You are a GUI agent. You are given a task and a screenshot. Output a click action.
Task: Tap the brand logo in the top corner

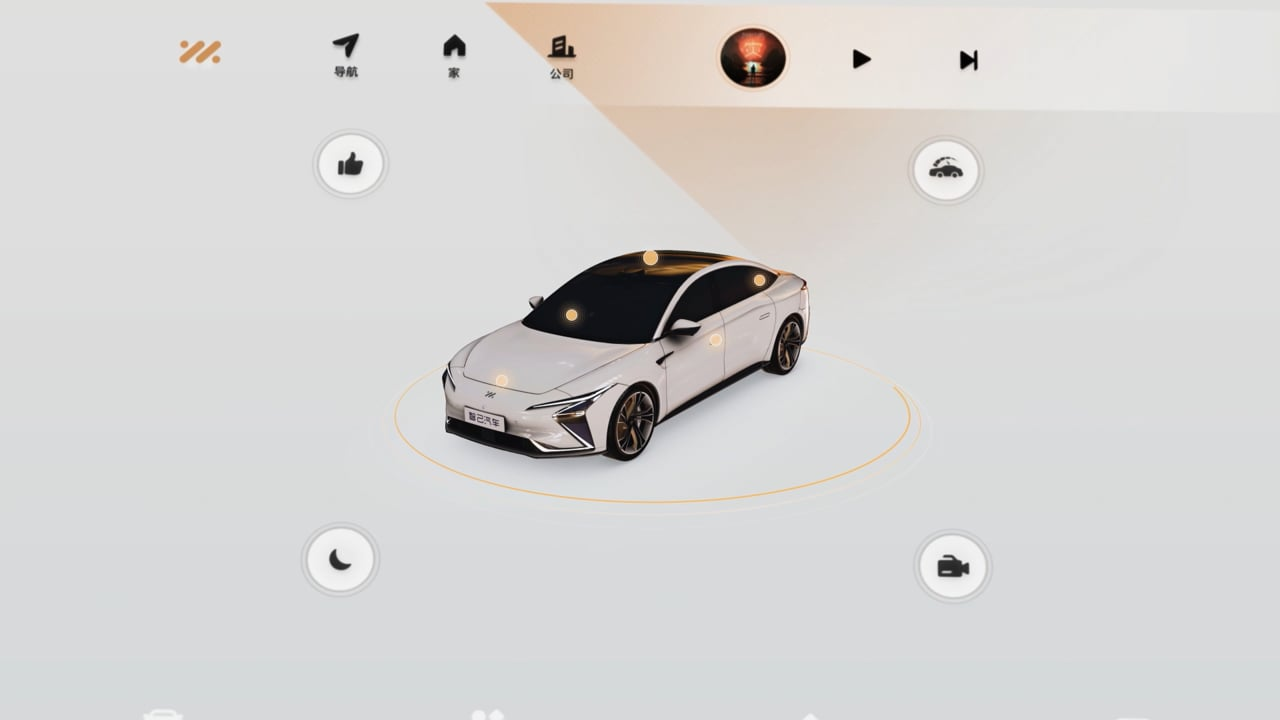pyautogui.click(x=200, y=52)
